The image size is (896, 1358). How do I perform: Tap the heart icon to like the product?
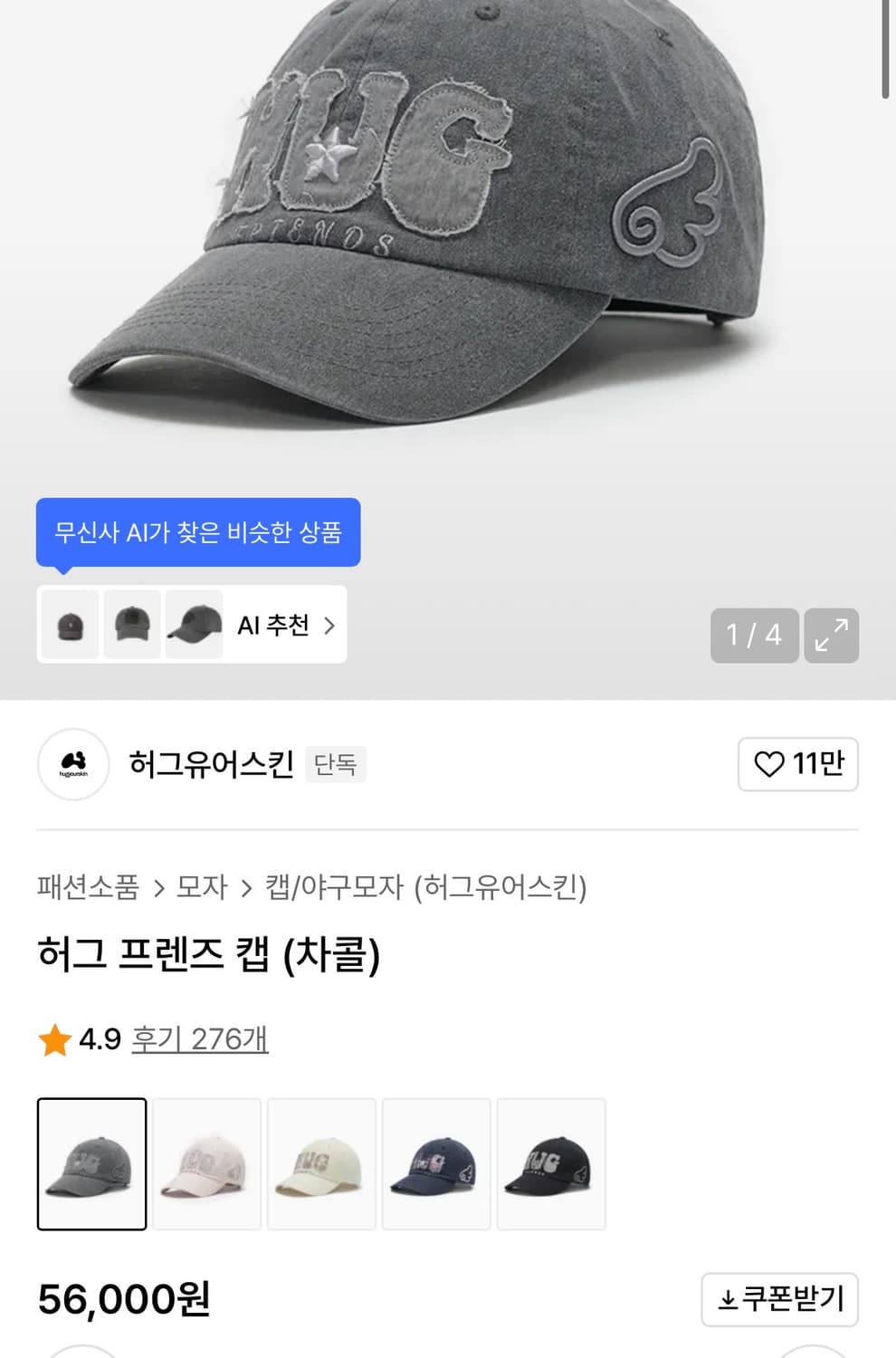tap(770, 765)
